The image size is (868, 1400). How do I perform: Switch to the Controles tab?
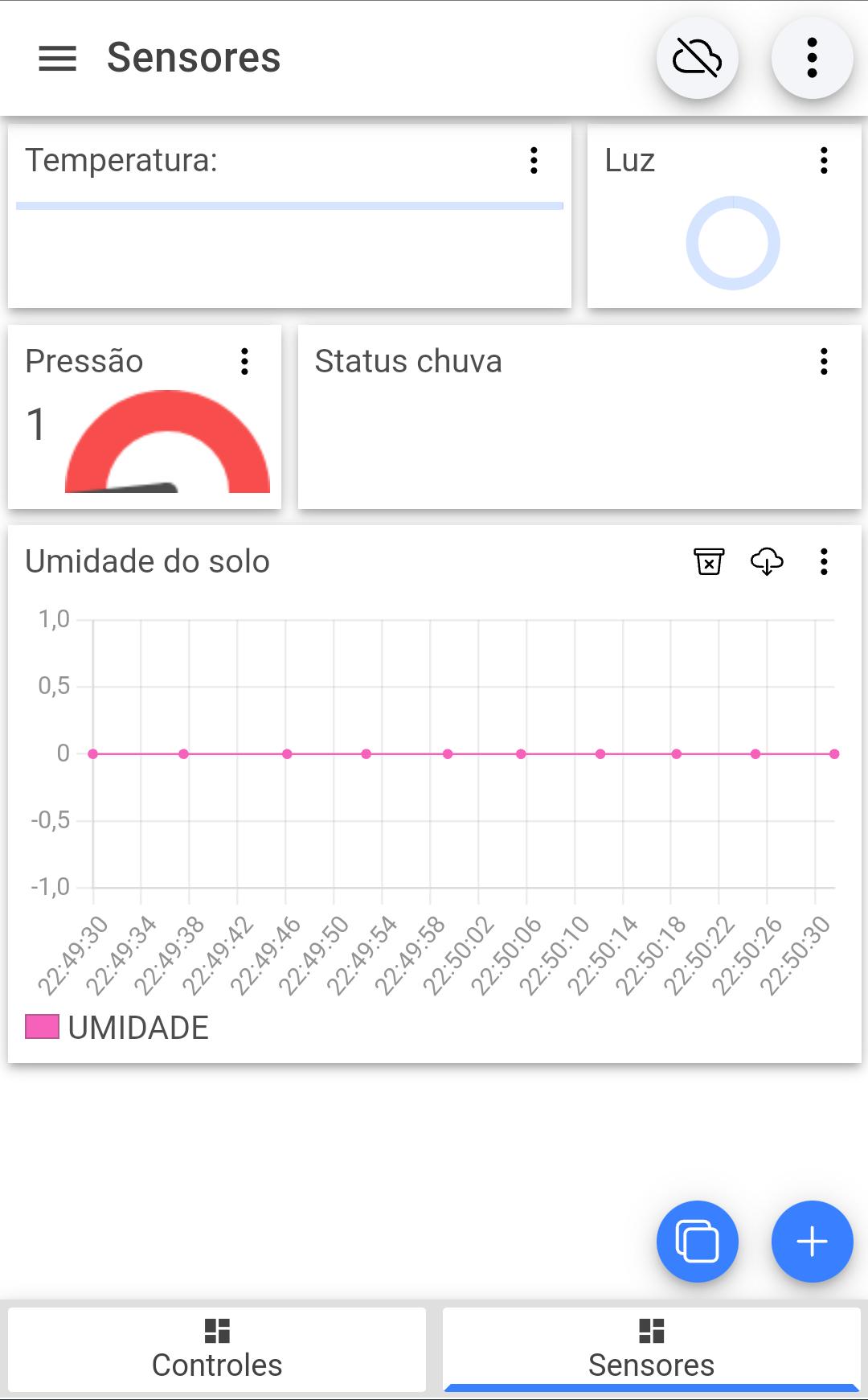pyautogui.click(x=217, y=1349)
